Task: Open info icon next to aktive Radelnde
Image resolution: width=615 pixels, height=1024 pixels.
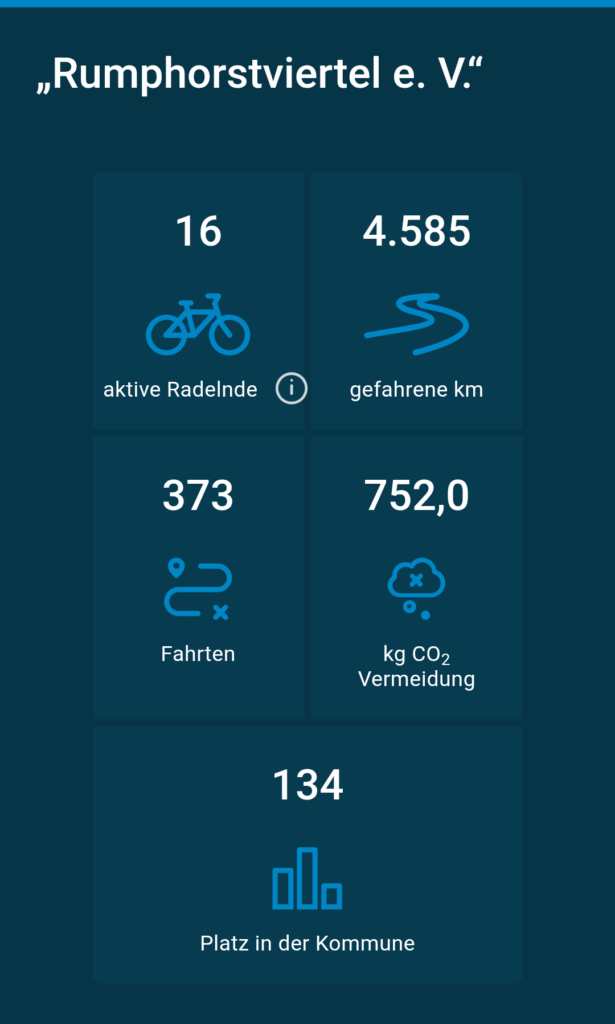Action: [291, 389]
